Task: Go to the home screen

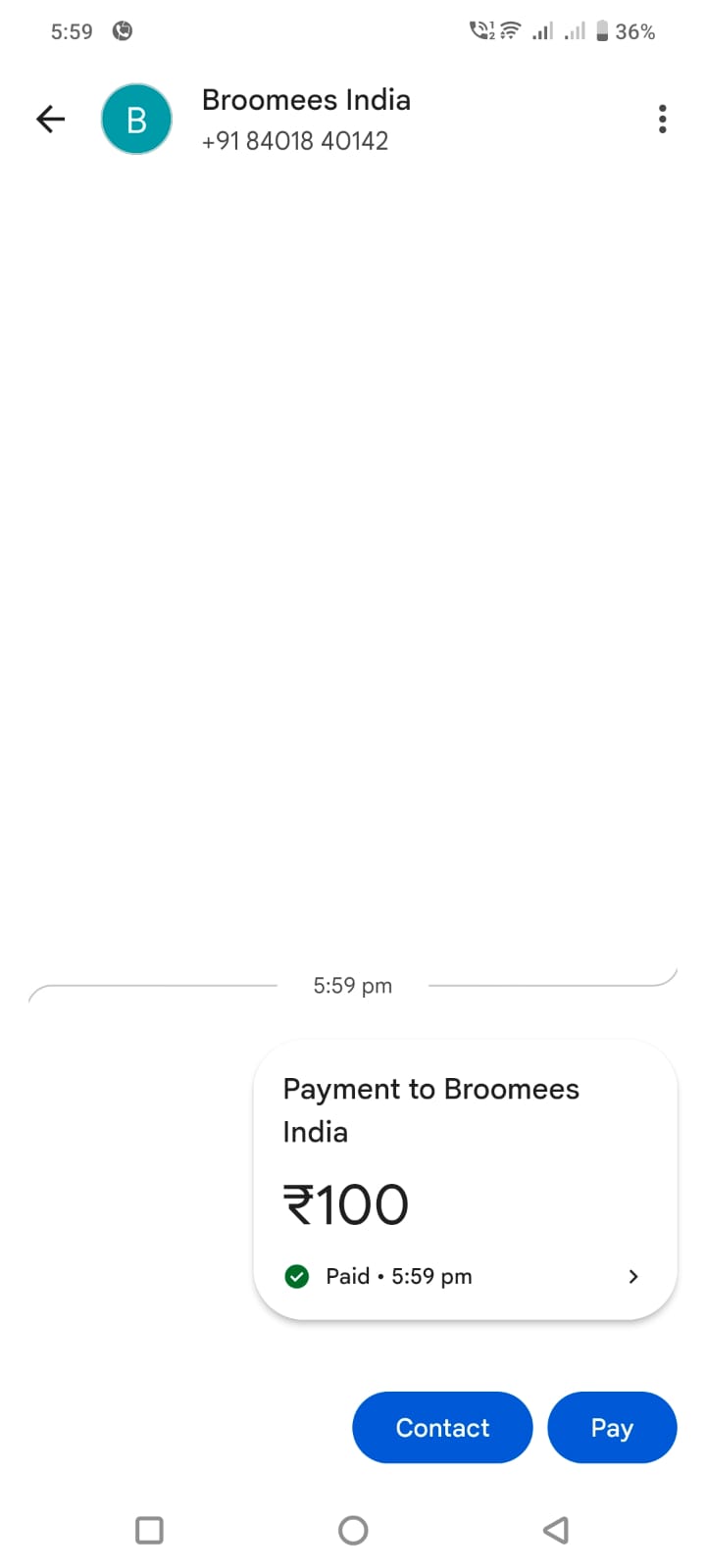Action: point(353,1530)
